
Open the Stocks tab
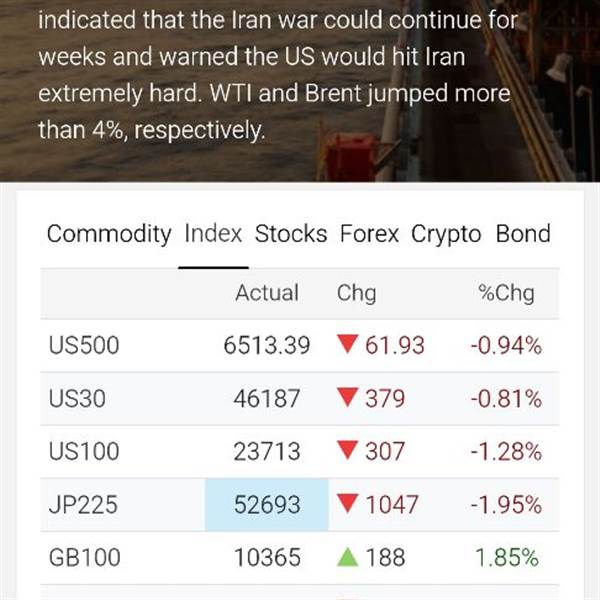(x=291, y=233)
